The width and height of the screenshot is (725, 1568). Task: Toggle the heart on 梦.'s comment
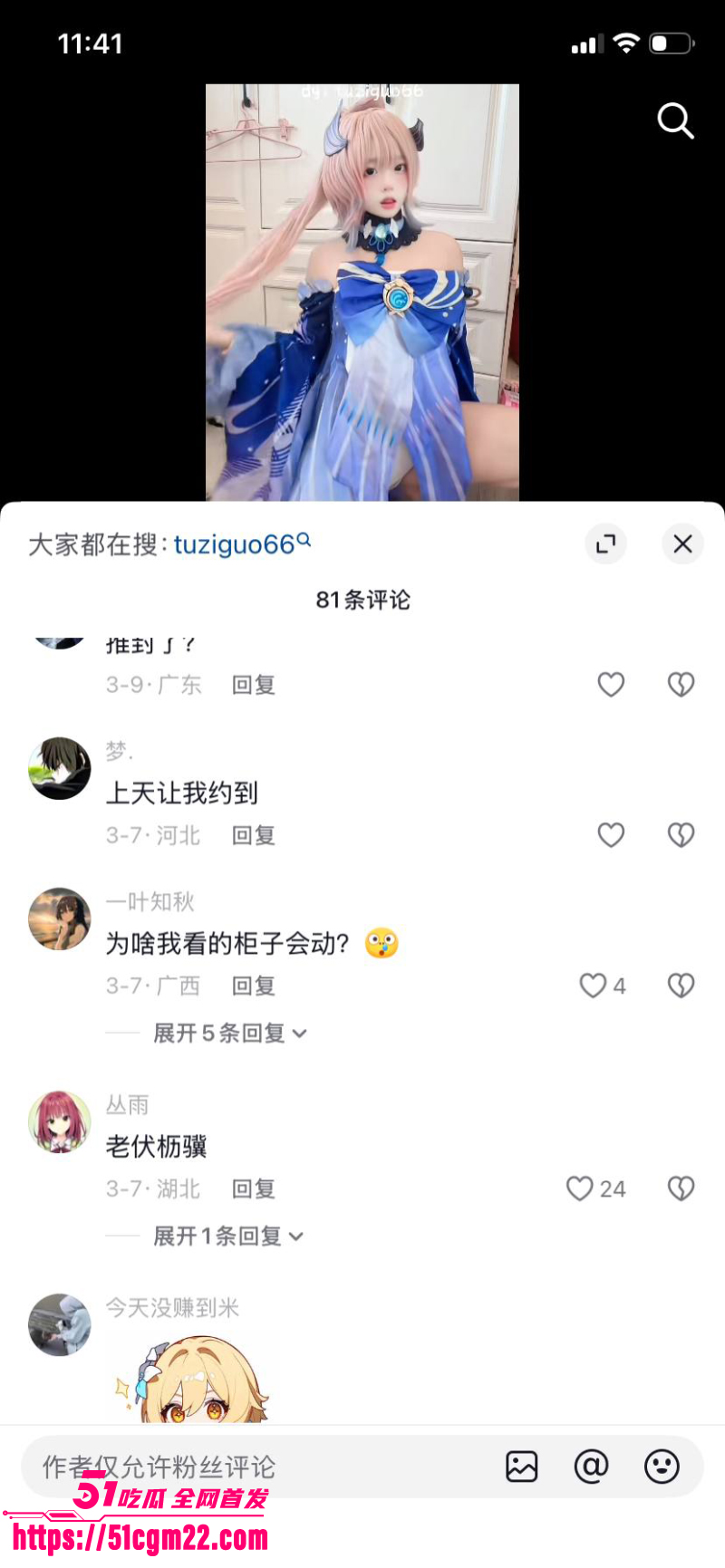[611, 834]
